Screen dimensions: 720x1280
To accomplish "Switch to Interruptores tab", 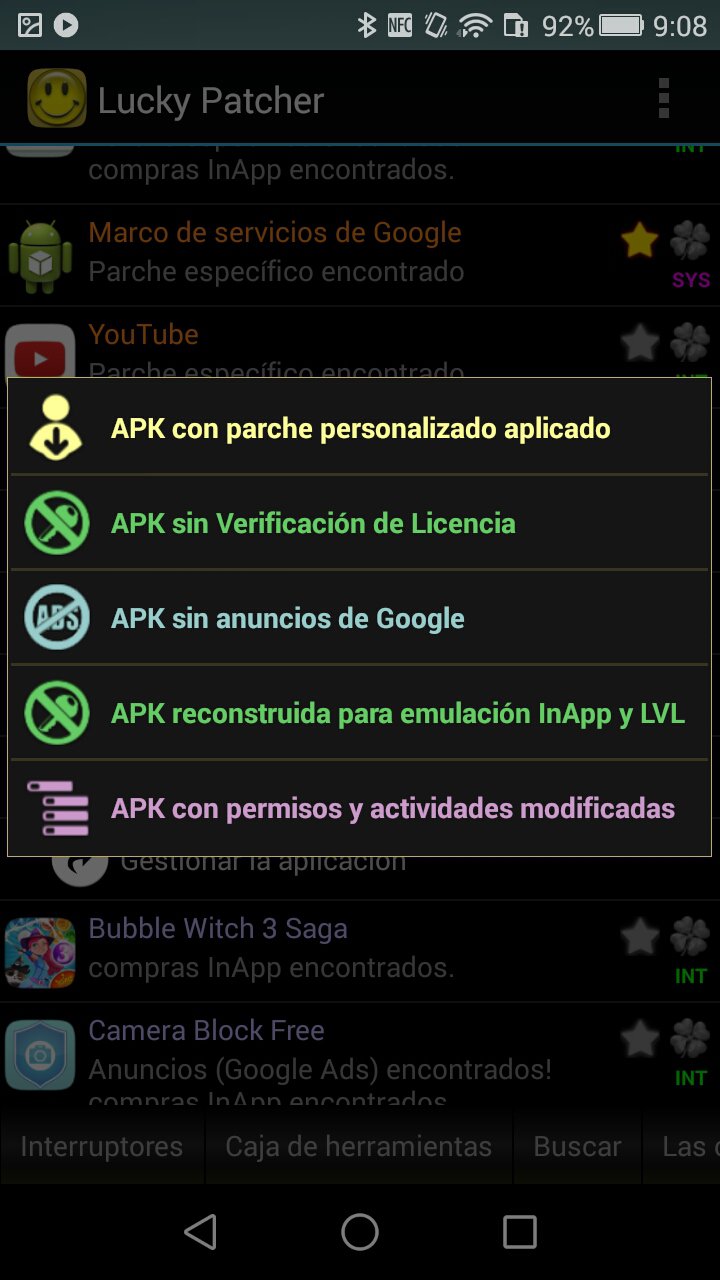I will point(102,1146).
